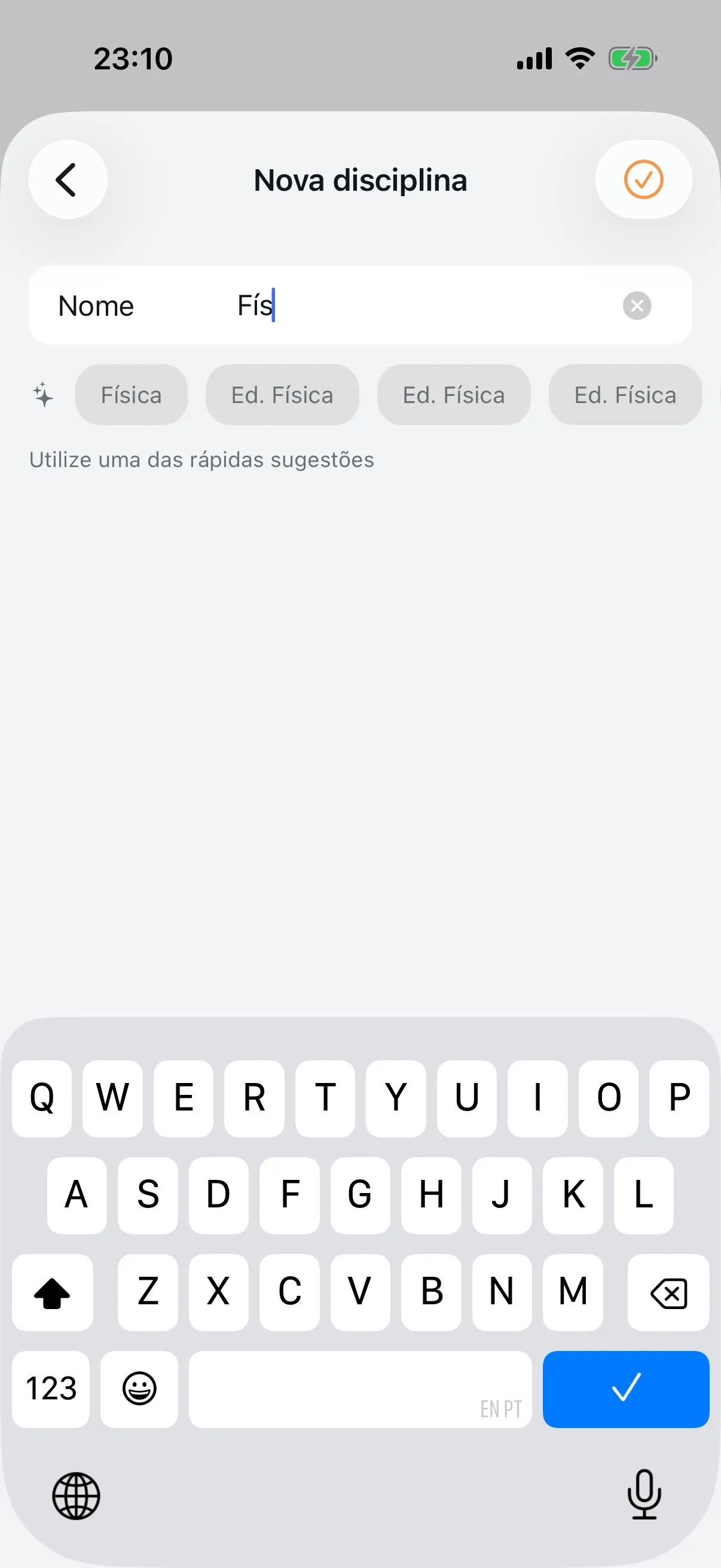Open the emoji keyboard
The image size is (721, 1568).
[x=139, y=1389]
